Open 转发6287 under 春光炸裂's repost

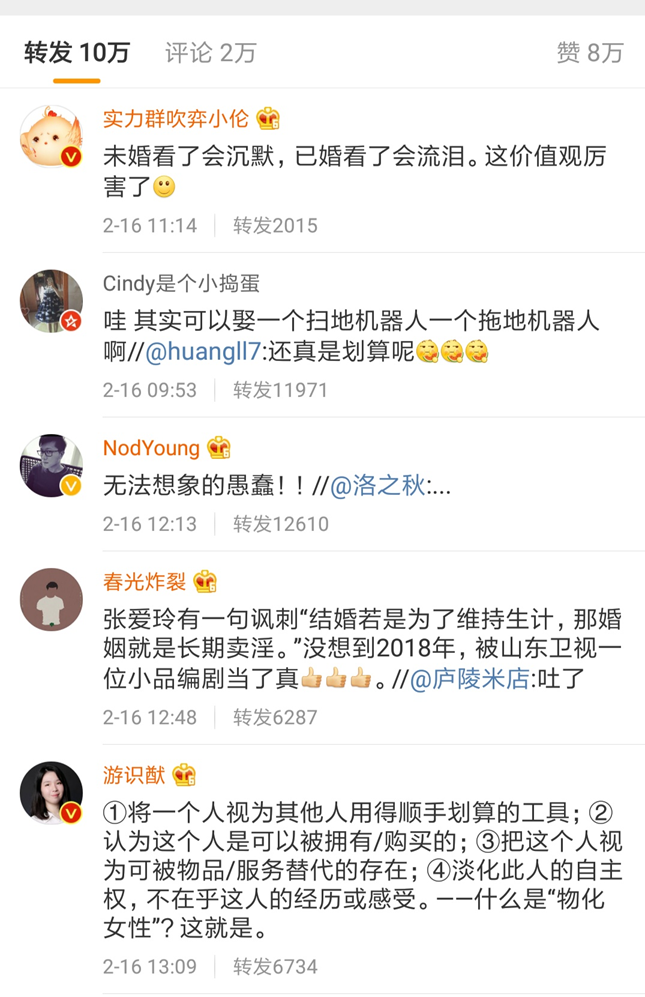[275, 717]
